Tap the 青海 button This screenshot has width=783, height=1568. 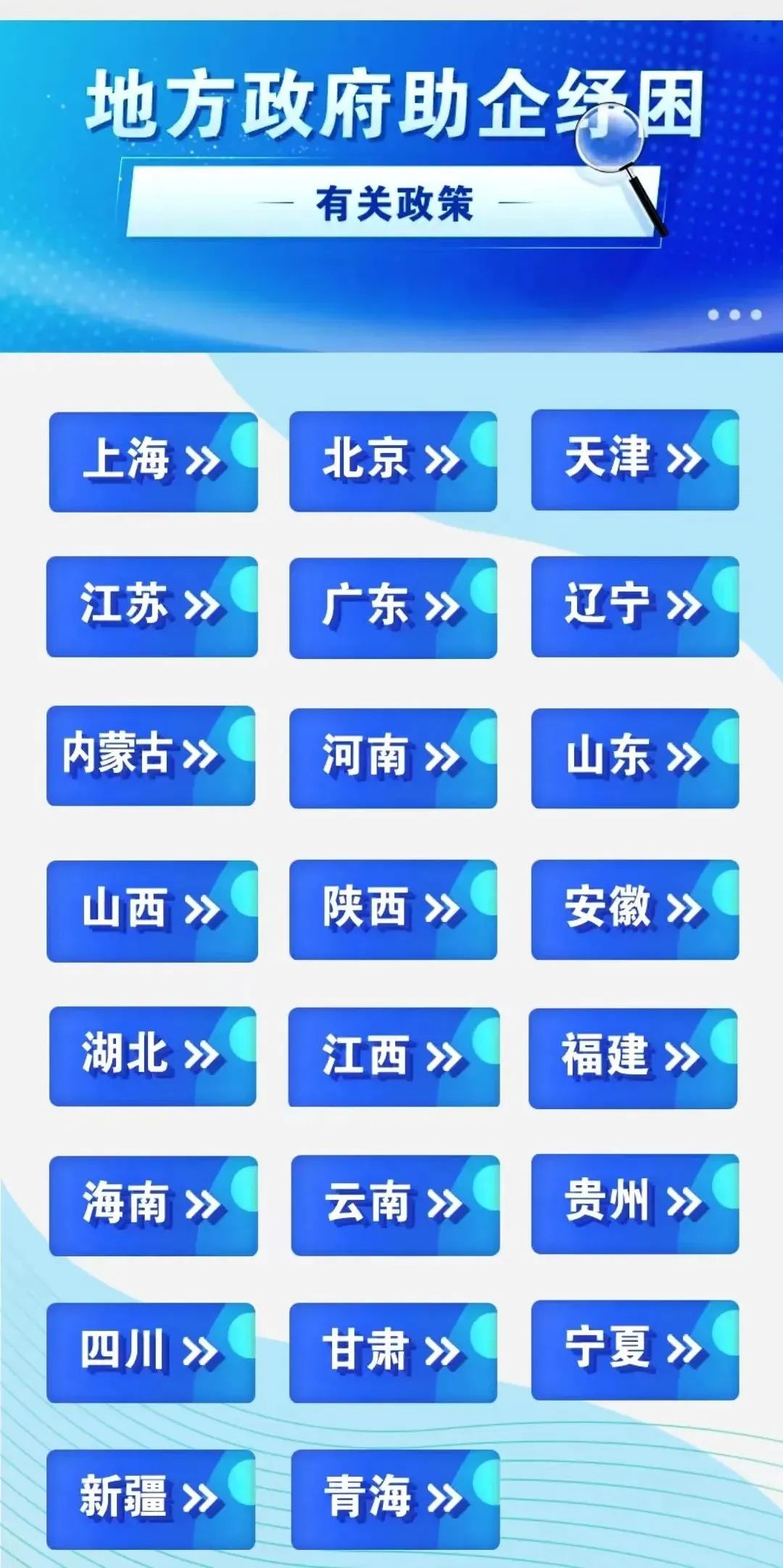(395, 1499)
